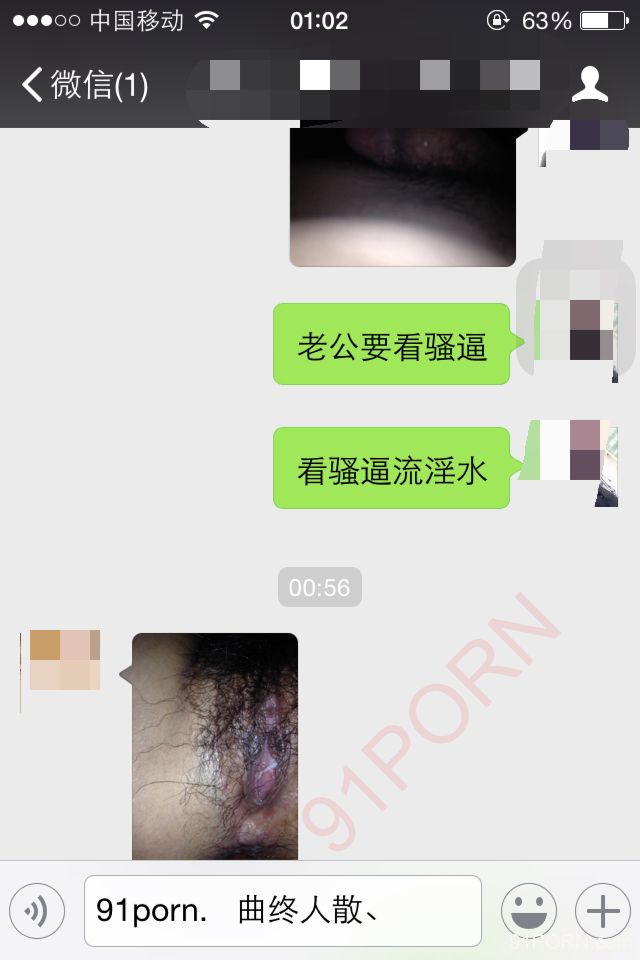Open the plus attachments menu
Image resolution: width=640 pixels, height=960 pixels.
coord(602,911)
